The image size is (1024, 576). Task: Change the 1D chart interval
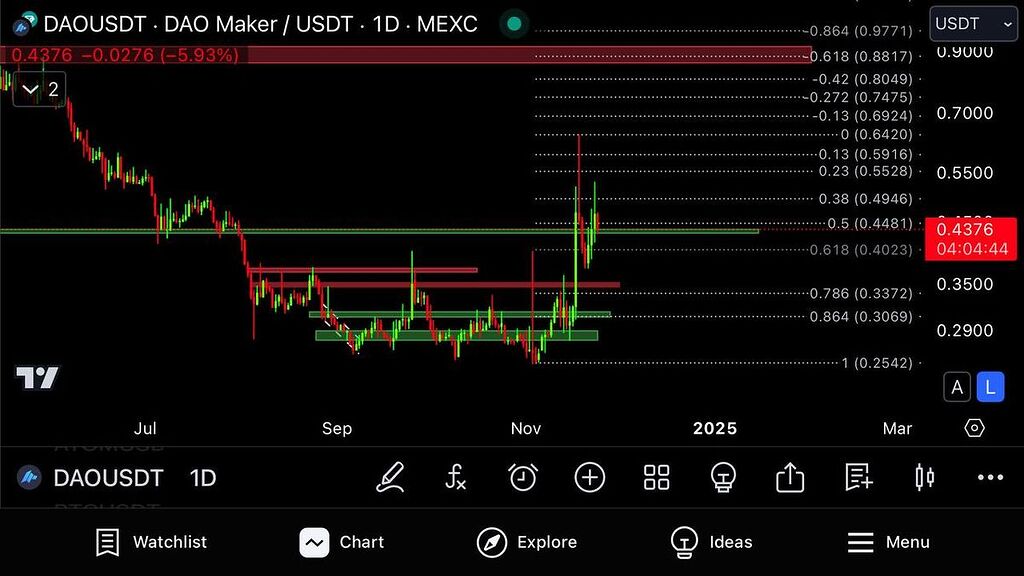(203, 478)
